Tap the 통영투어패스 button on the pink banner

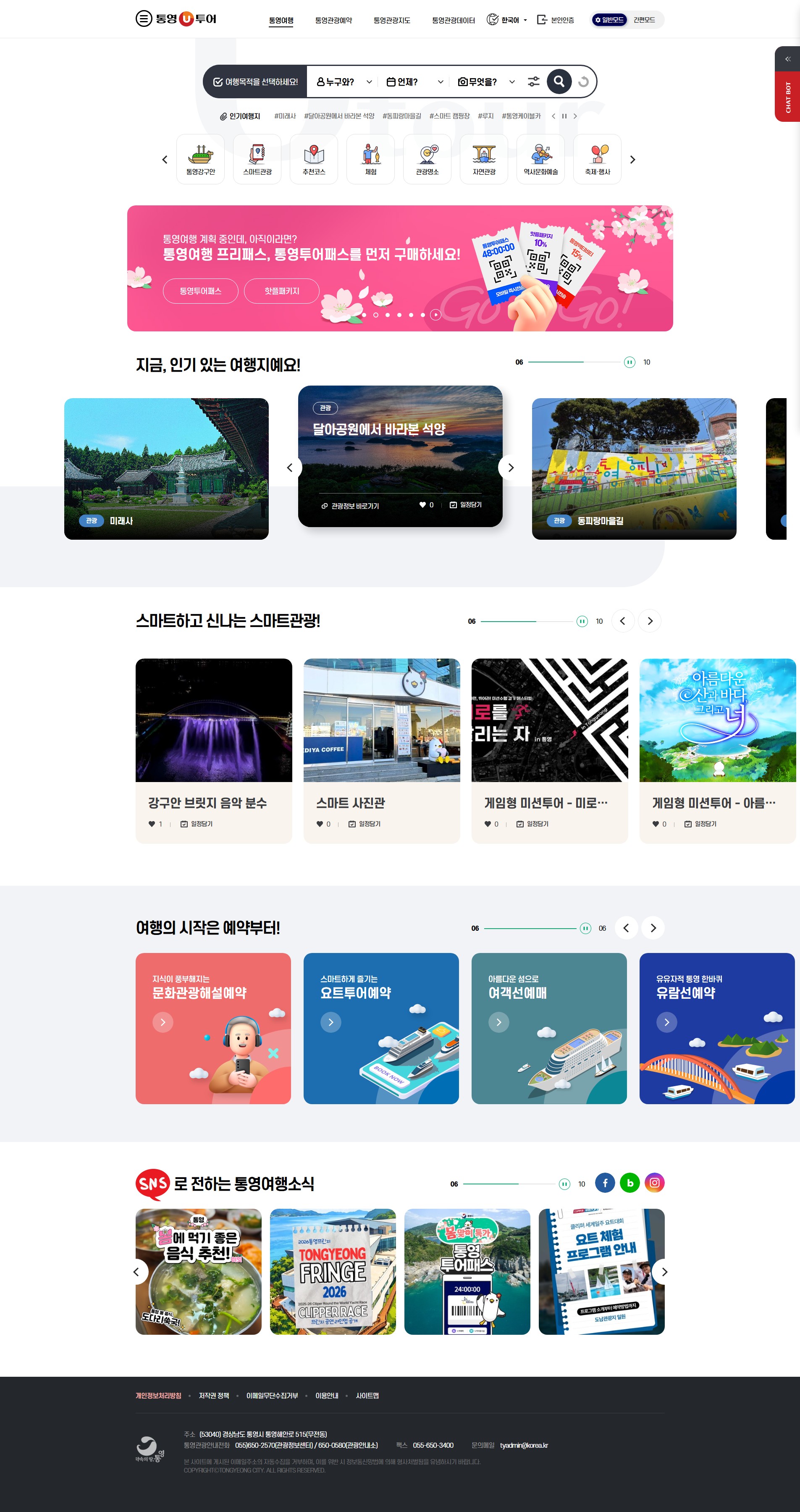click(x=200, y=291)
